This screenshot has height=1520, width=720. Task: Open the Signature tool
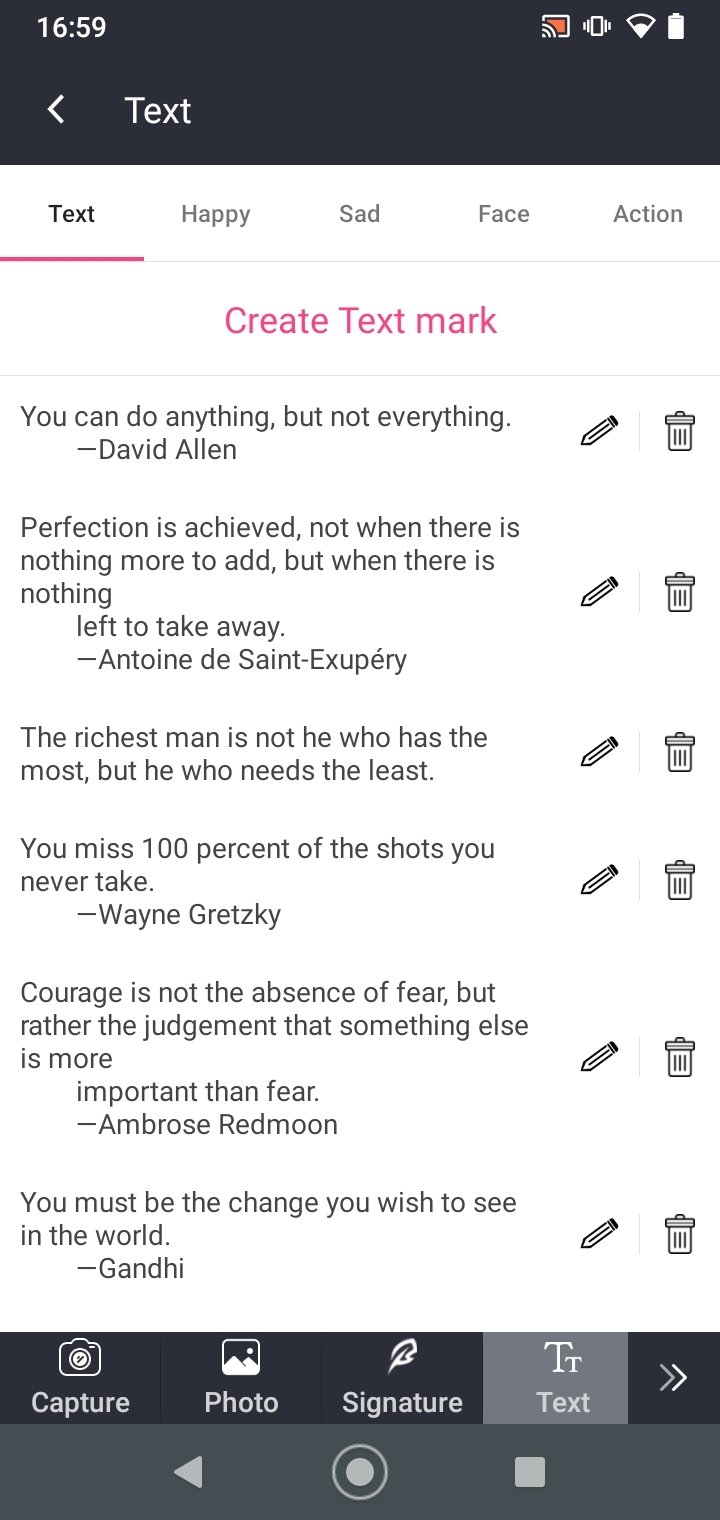pyautogui.click(x=402, y=1378)
